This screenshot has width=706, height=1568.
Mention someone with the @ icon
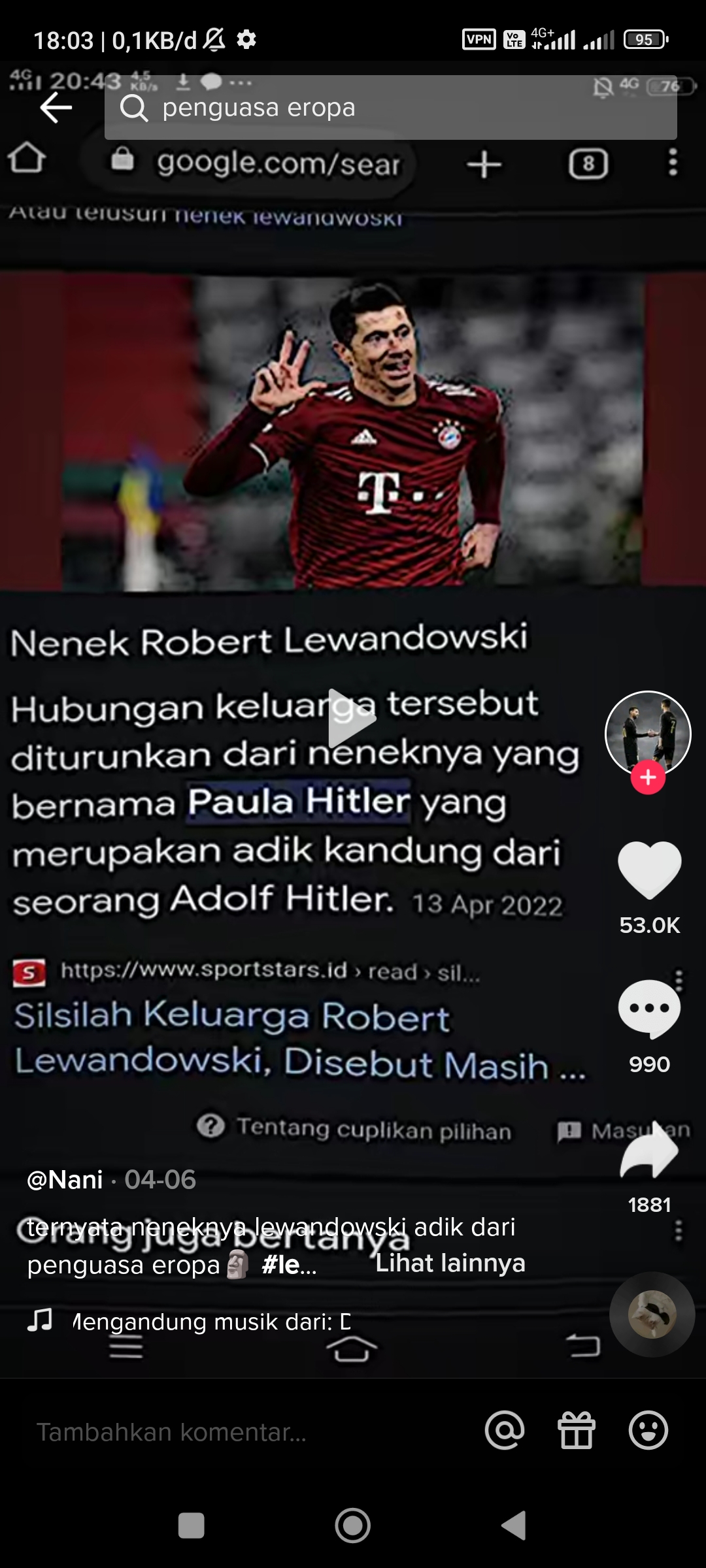pyautogui.click(x=505, y=1430)
